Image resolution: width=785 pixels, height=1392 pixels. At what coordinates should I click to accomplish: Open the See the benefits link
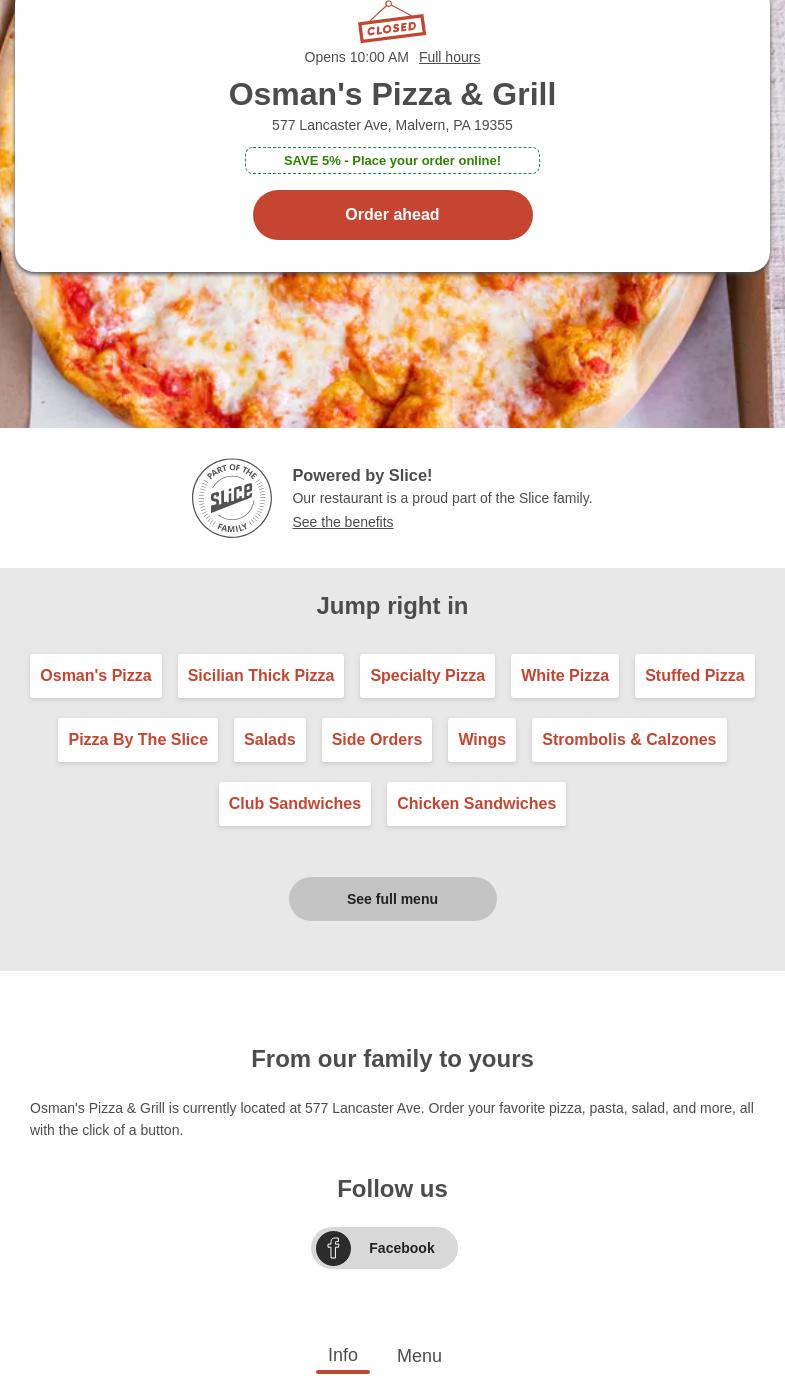coord(342,522)
